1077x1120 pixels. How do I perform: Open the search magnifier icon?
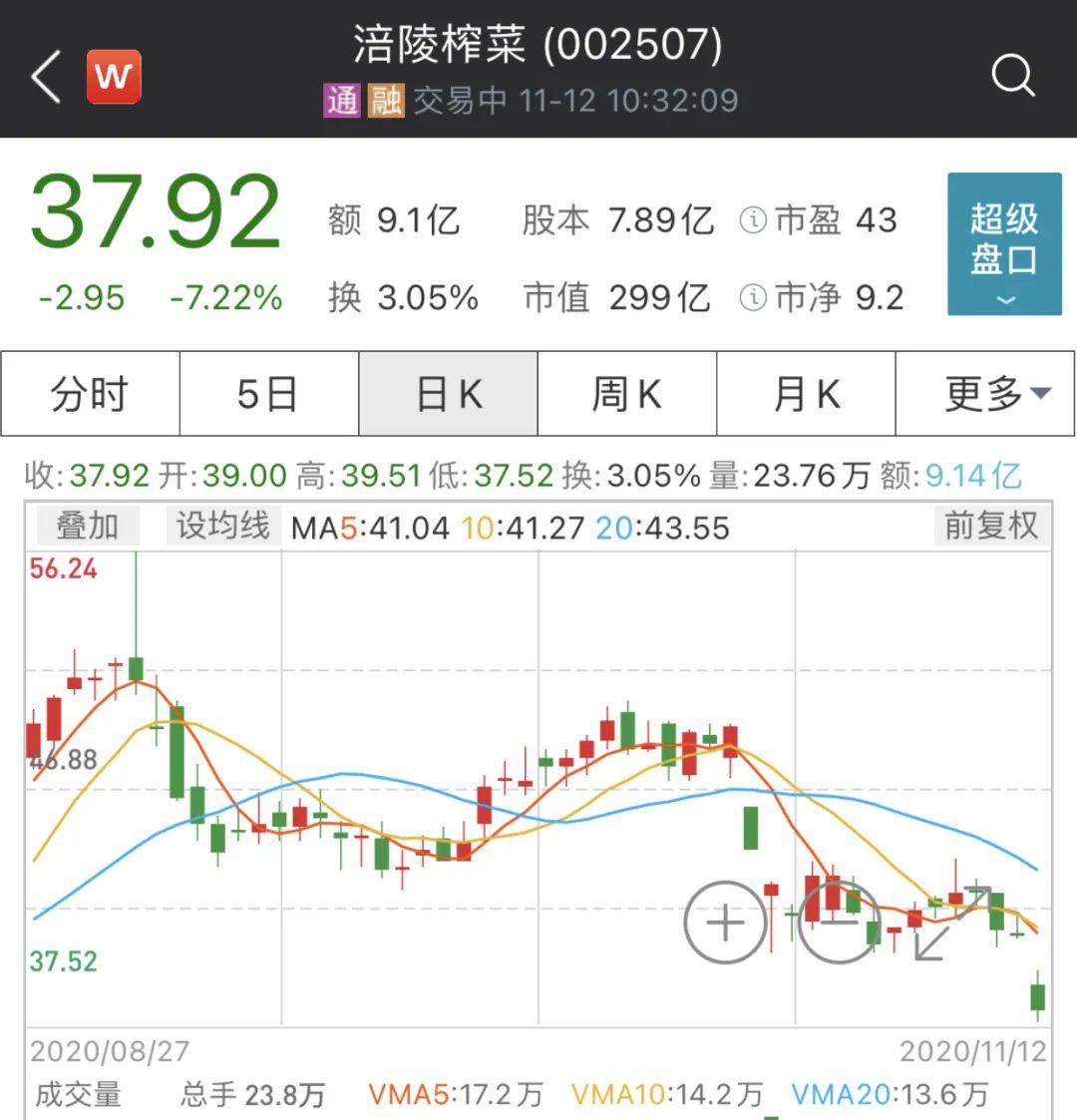click(1013, 75)
